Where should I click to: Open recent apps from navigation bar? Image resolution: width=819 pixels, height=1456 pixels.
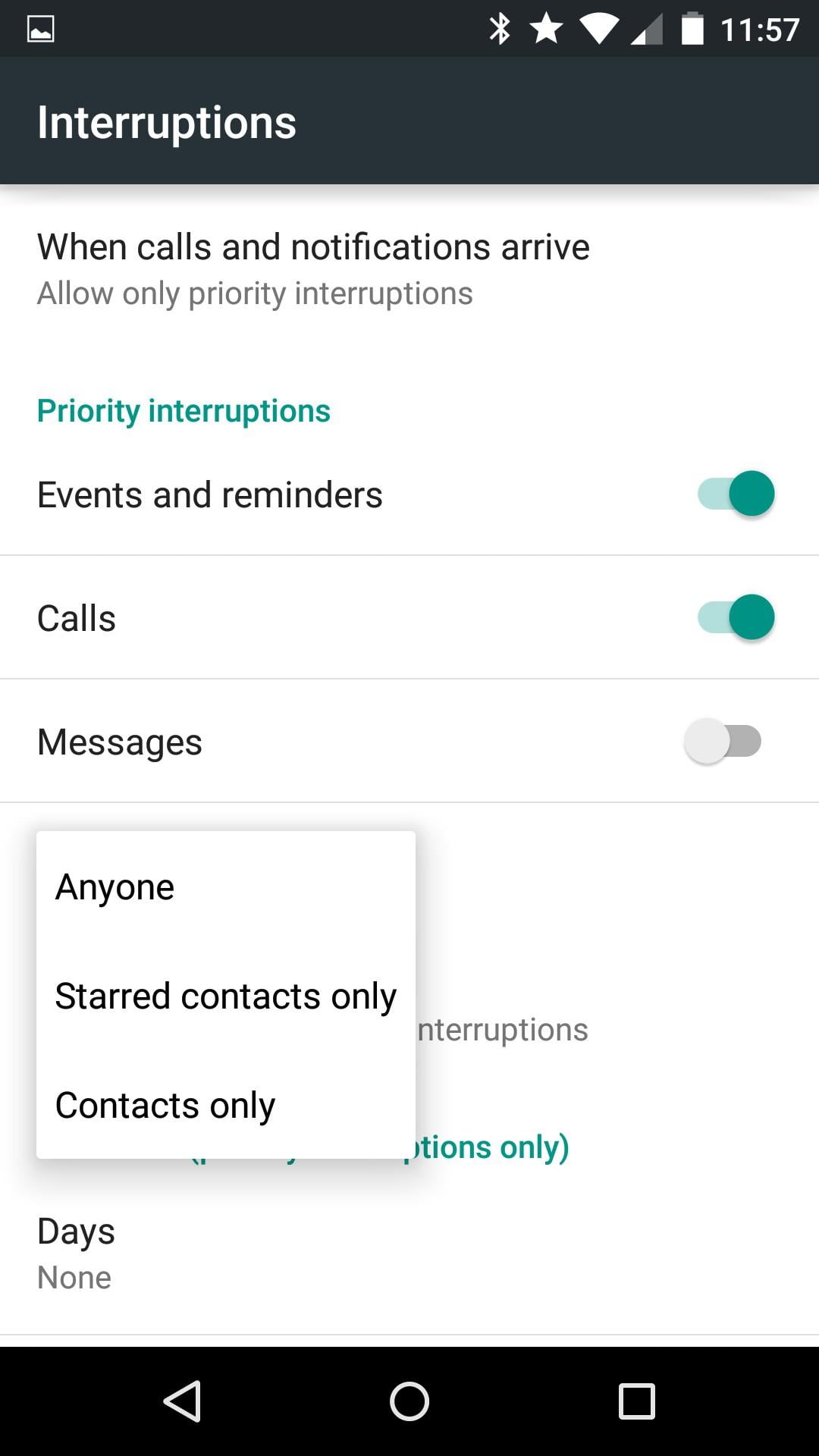(x=636, y=1401)
